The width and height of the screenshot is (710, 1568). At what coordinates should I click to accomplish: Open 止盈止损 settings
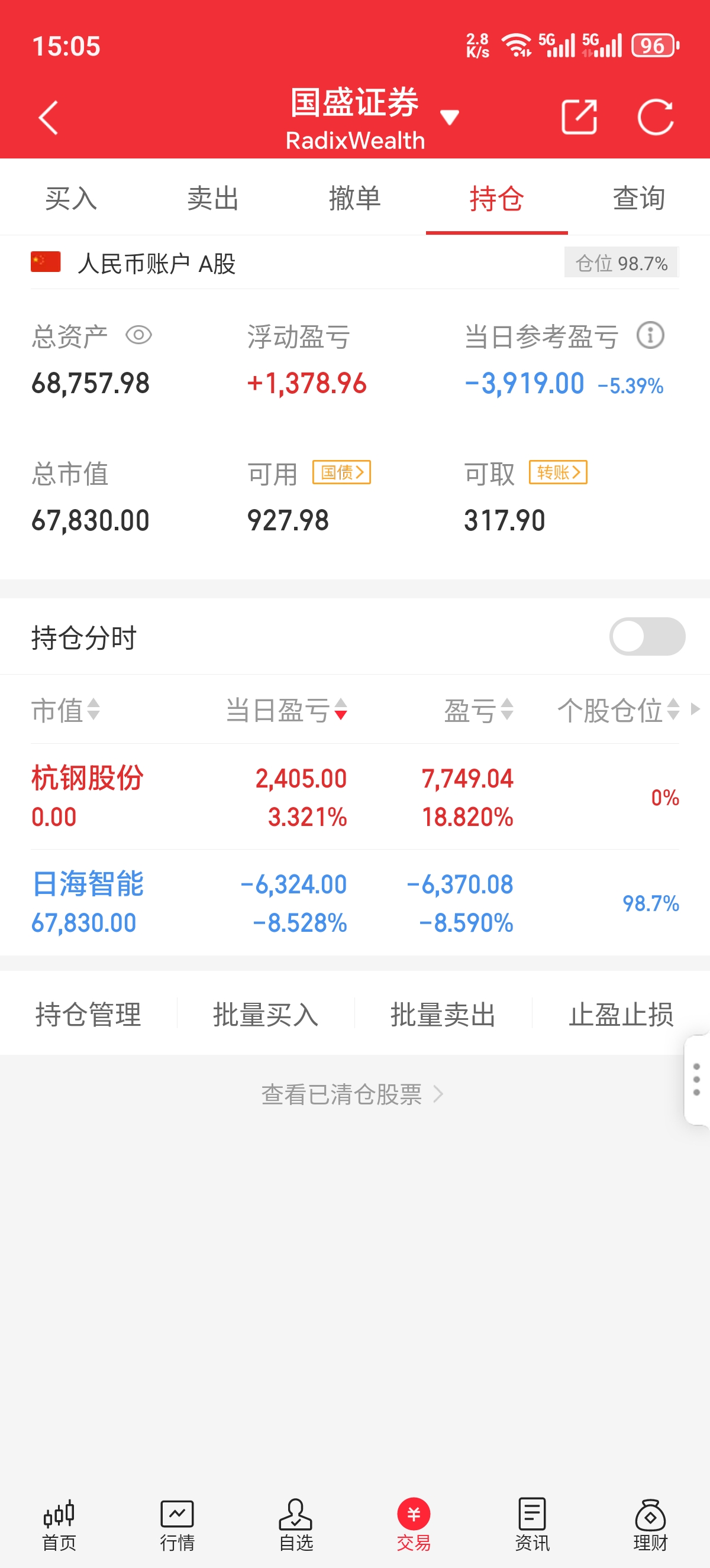(621, 1014)
